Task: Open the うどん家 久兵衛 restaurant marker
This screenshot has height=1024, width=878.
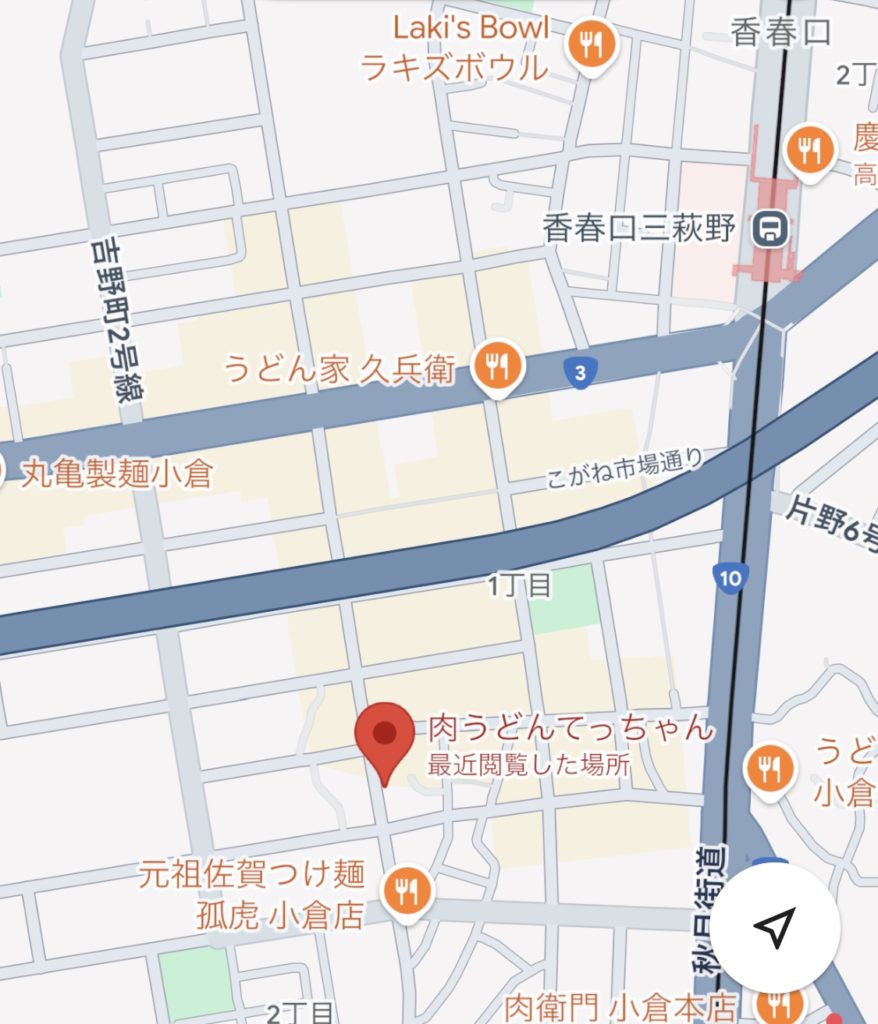Action: point(496,364)
